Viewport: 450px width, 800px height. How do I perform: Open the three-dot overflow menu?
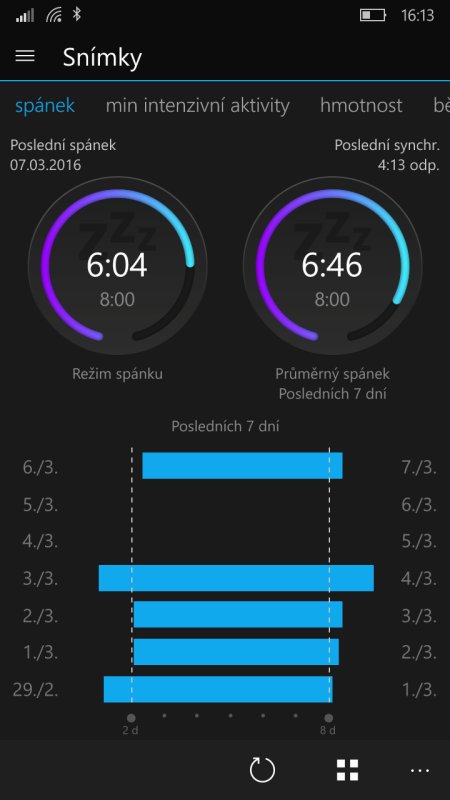pyautogui.click(x=420, y=770)
